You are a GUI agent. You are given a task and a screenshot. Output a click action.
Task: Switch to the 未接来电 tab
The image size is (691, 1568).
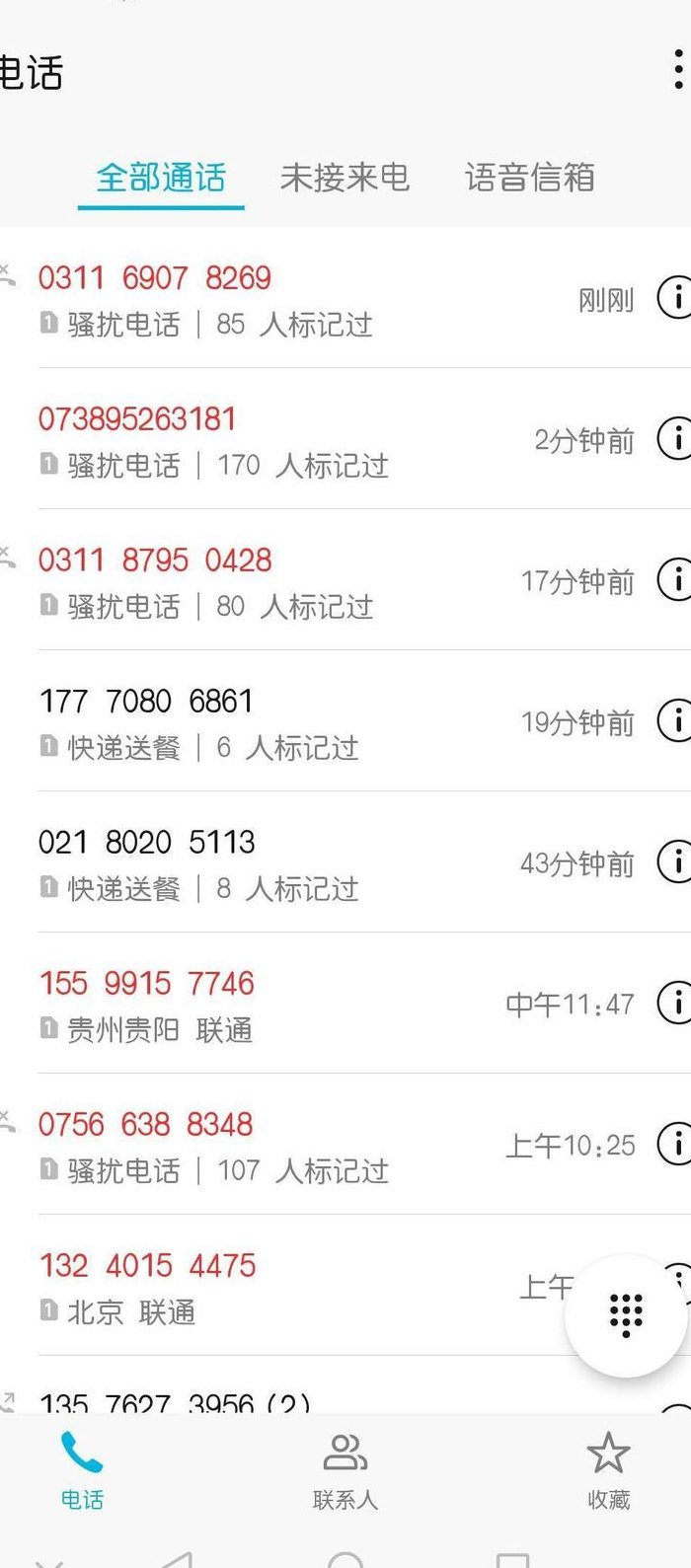[345, 178]
